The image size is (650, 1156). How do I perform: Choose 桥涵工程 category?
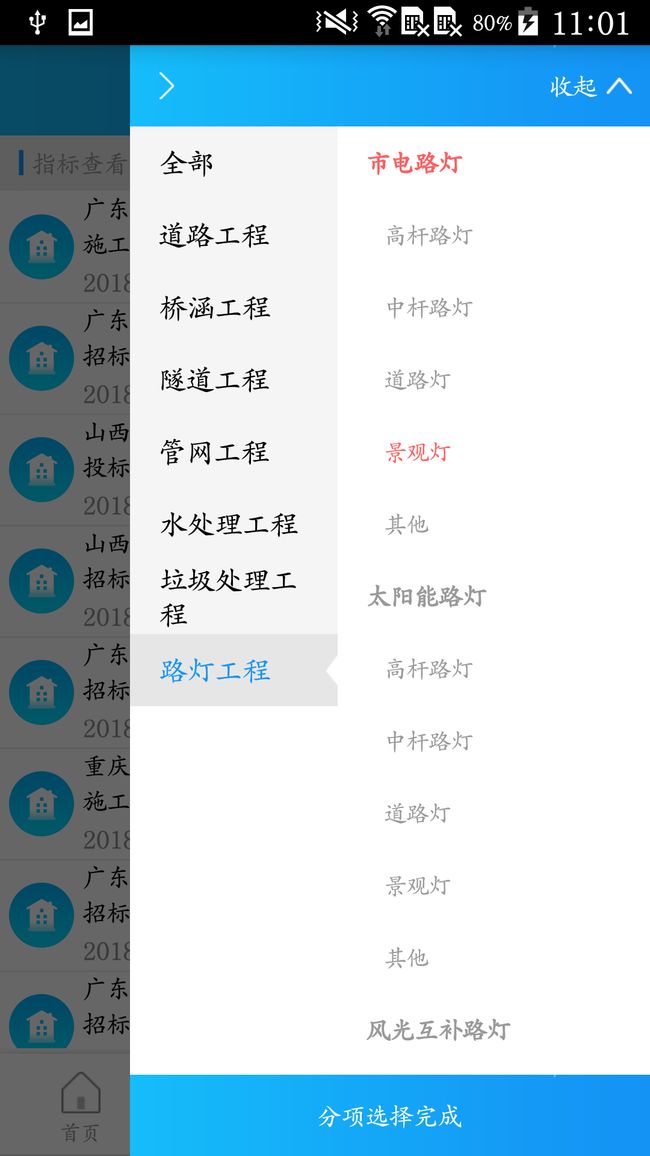215,307
